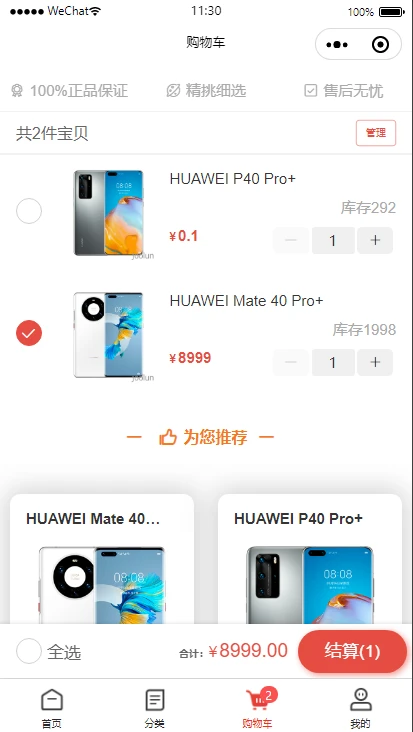Close the mini program via target icon
This screenshot has width=413, height=732.
[380, 45]
